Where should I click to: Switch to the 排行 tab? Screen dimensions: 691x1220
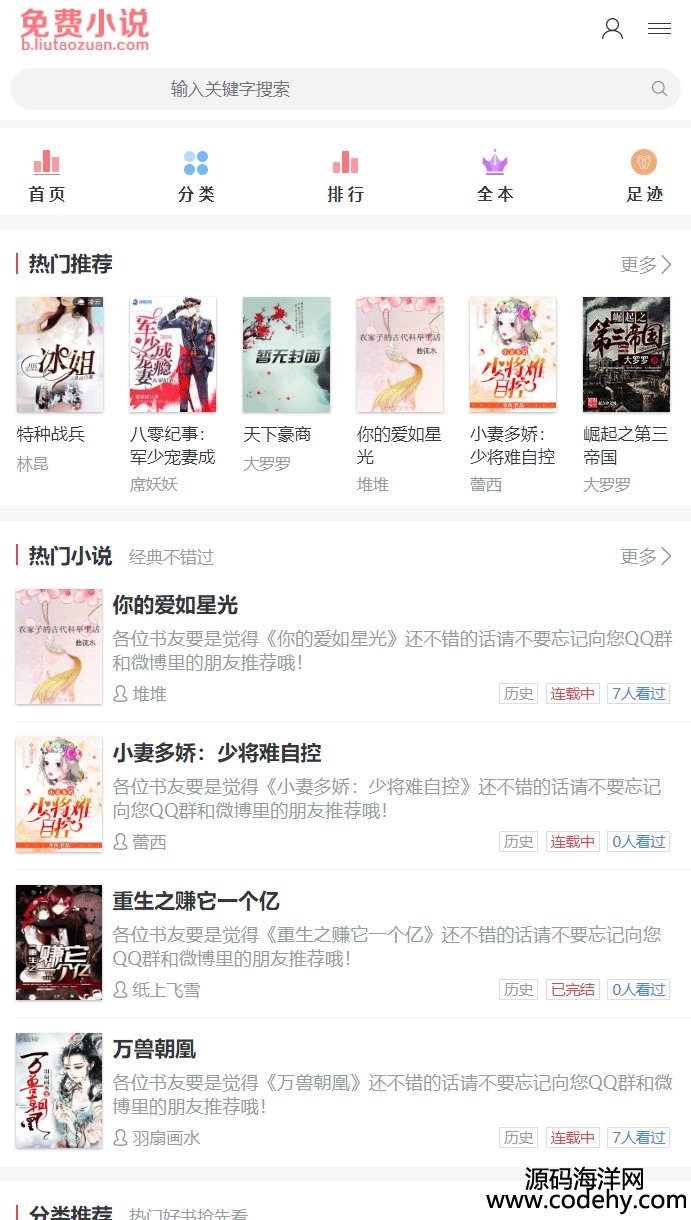pos(345,176)
